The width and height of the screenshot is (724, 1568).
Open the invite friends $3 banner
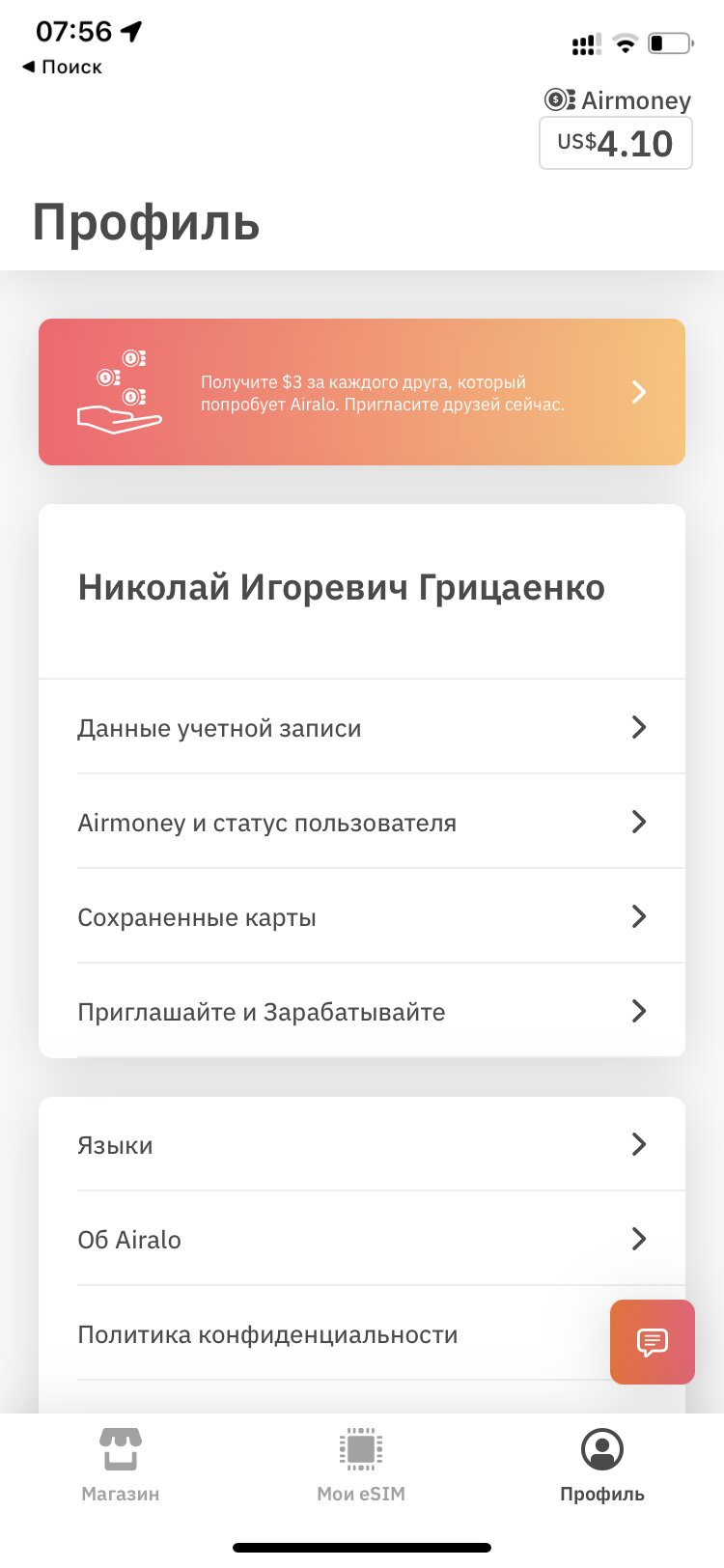362,392
